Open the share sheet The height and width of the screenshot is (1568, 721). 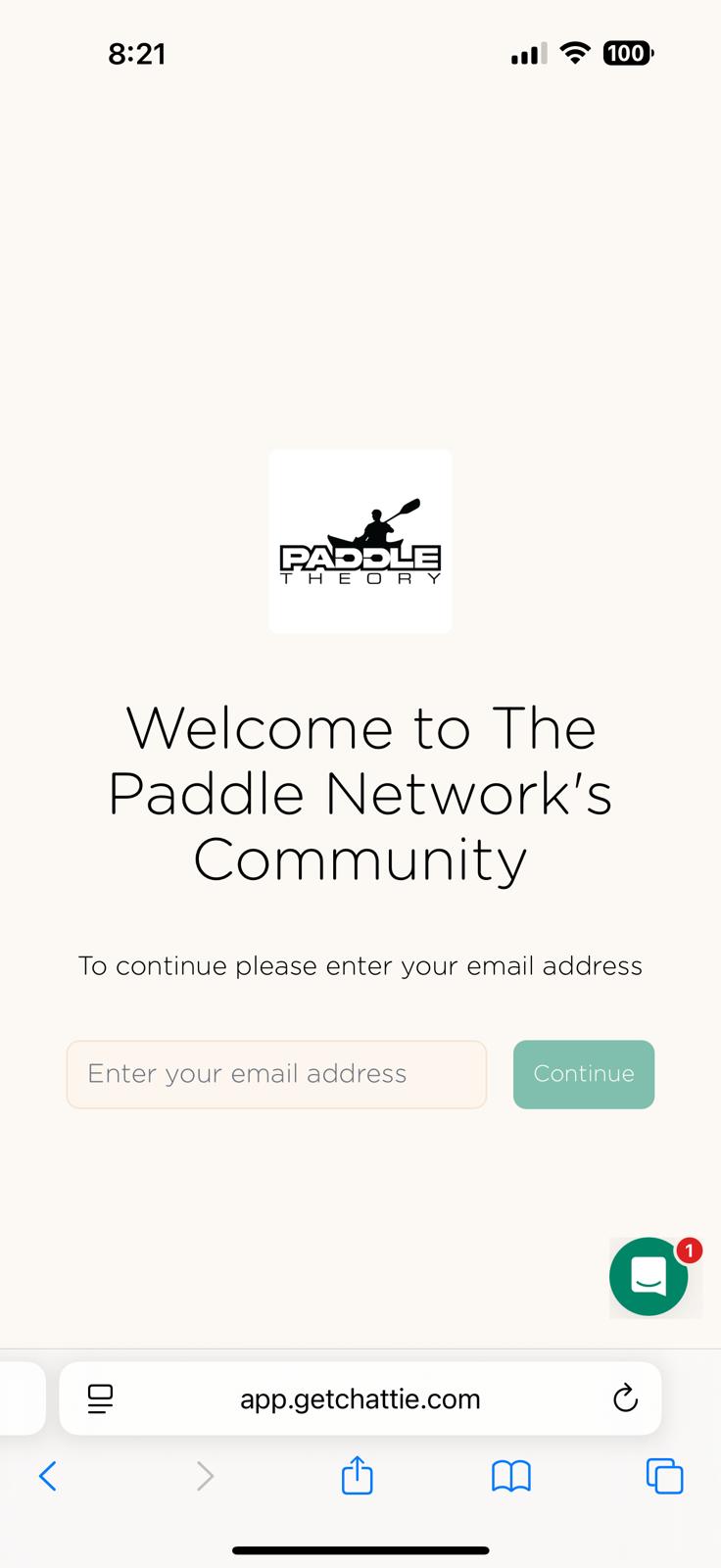358,1476
